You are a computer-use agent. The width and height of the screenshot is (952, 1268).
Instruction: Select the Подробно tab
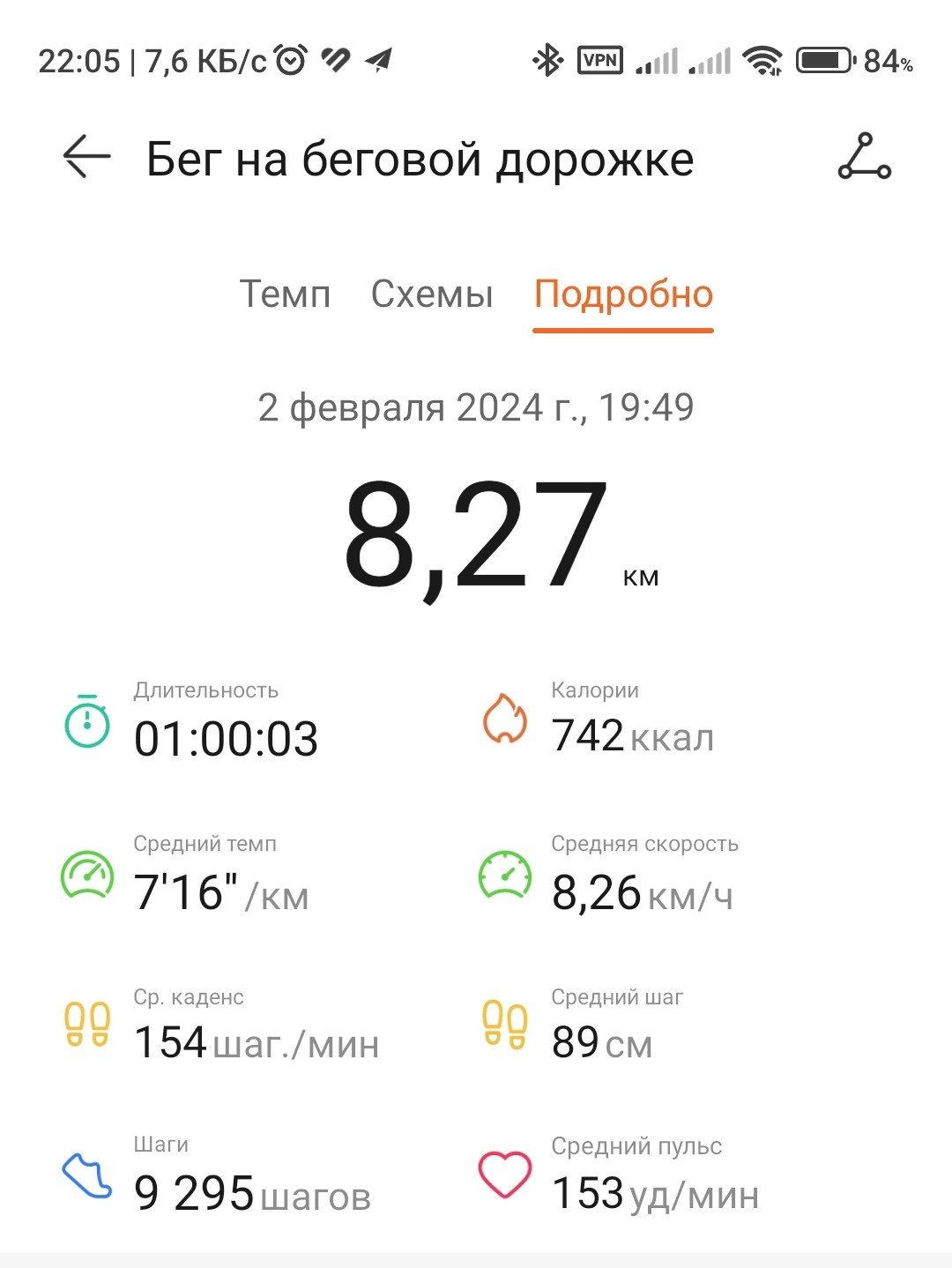pos(623,295)
